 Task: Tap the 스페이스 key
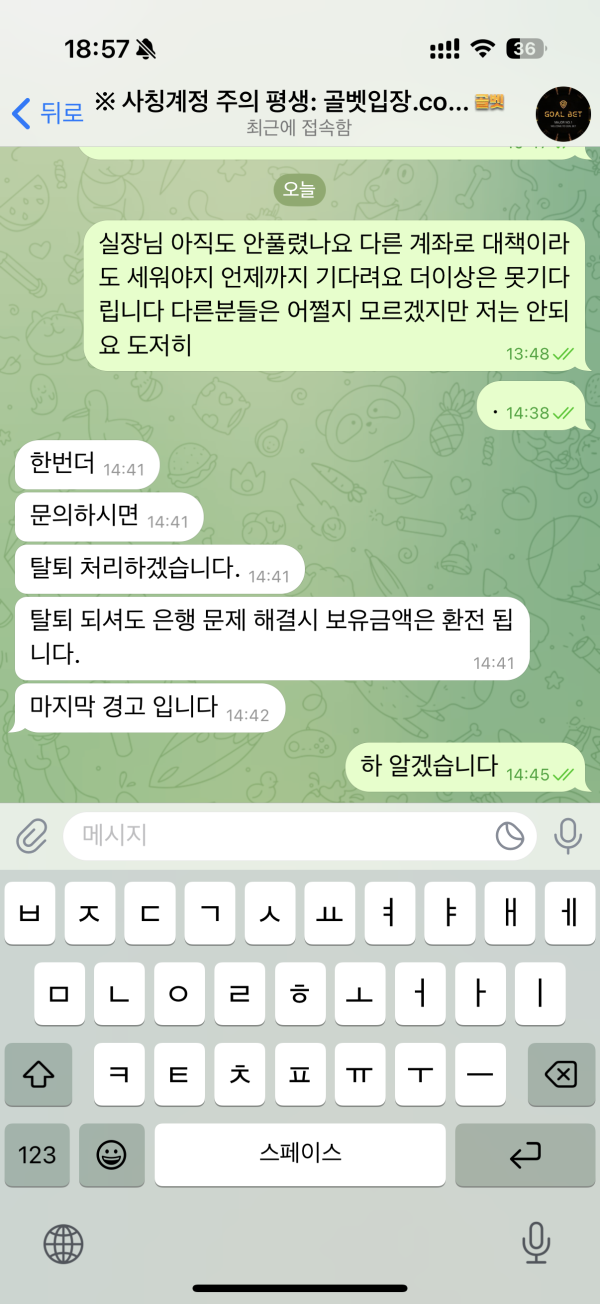point(300,1155)
